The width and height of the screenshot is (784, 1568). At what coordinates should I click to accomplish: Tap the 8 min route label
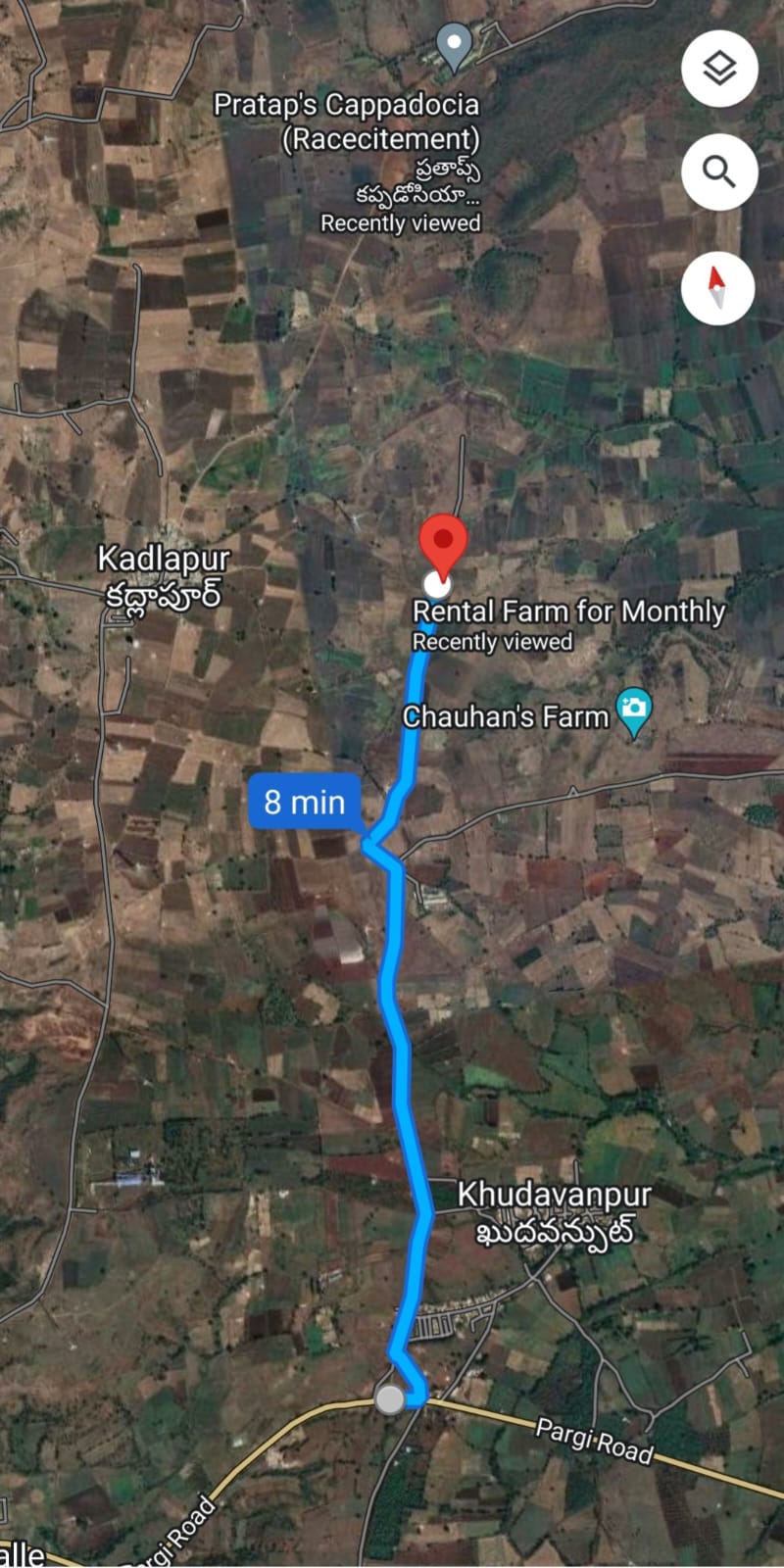click(x=305, y=802)
